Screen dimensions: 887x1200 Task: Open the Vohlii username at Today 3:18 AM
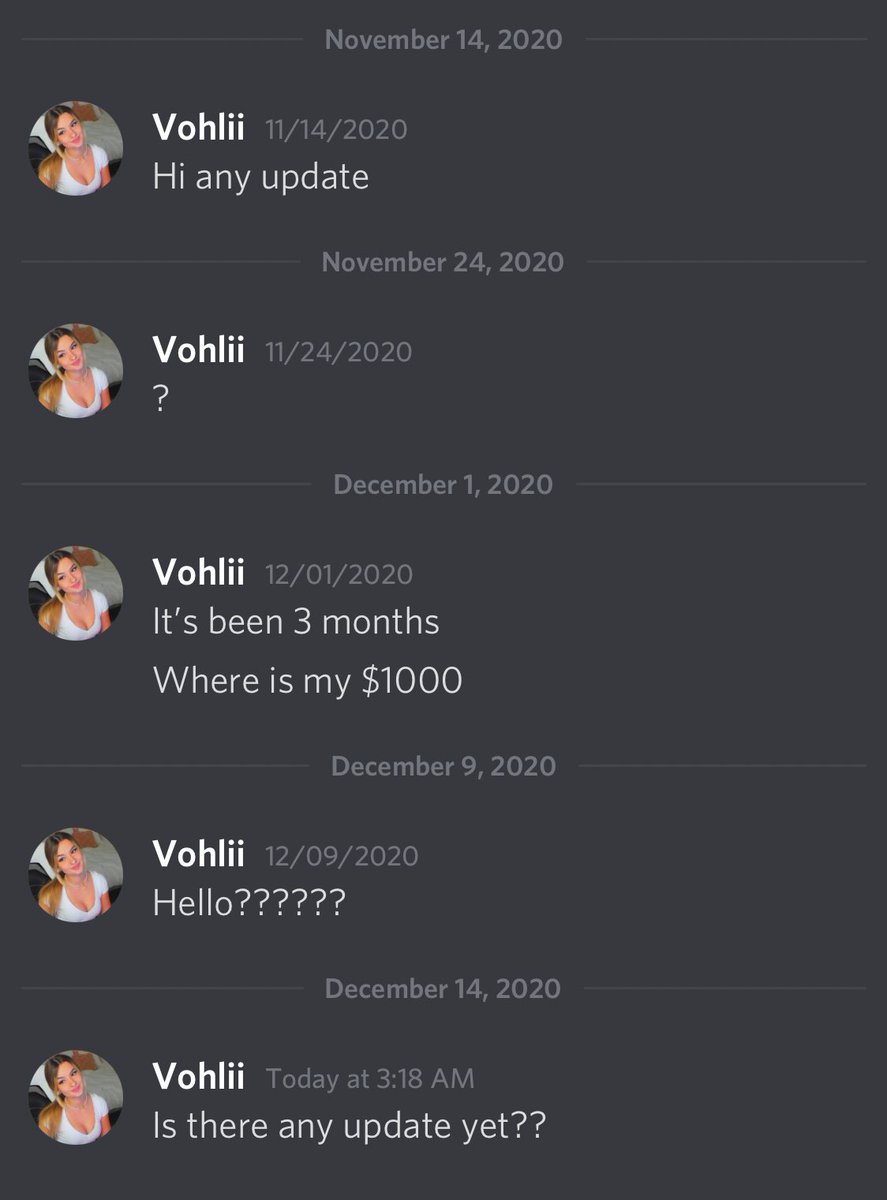(198, 1077)
